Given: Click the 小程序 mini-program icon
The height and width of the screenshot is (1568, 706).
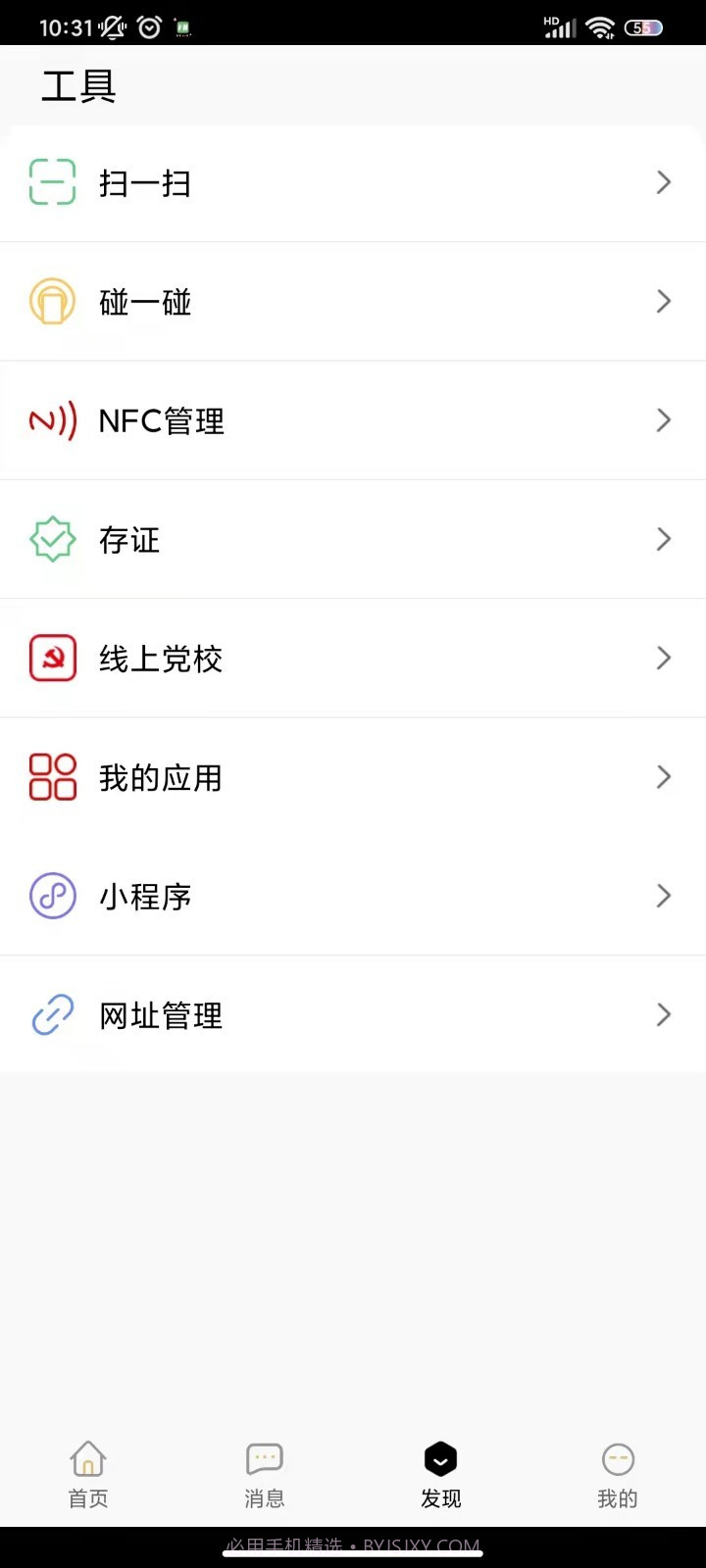Looking at the screenshot, I should (52, 896).
